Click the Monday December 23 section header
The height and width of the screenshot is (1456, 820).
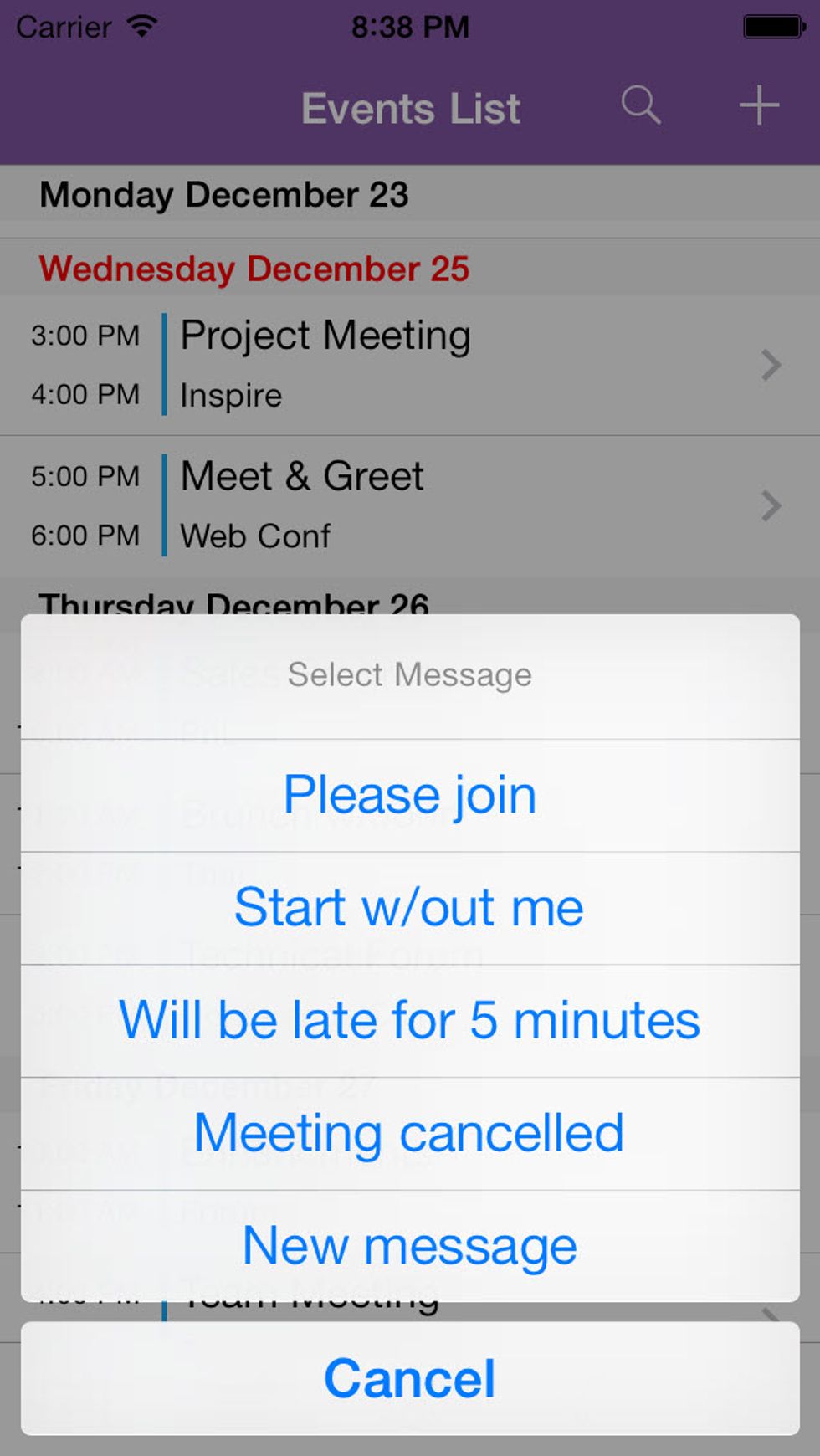click(224, 193)
